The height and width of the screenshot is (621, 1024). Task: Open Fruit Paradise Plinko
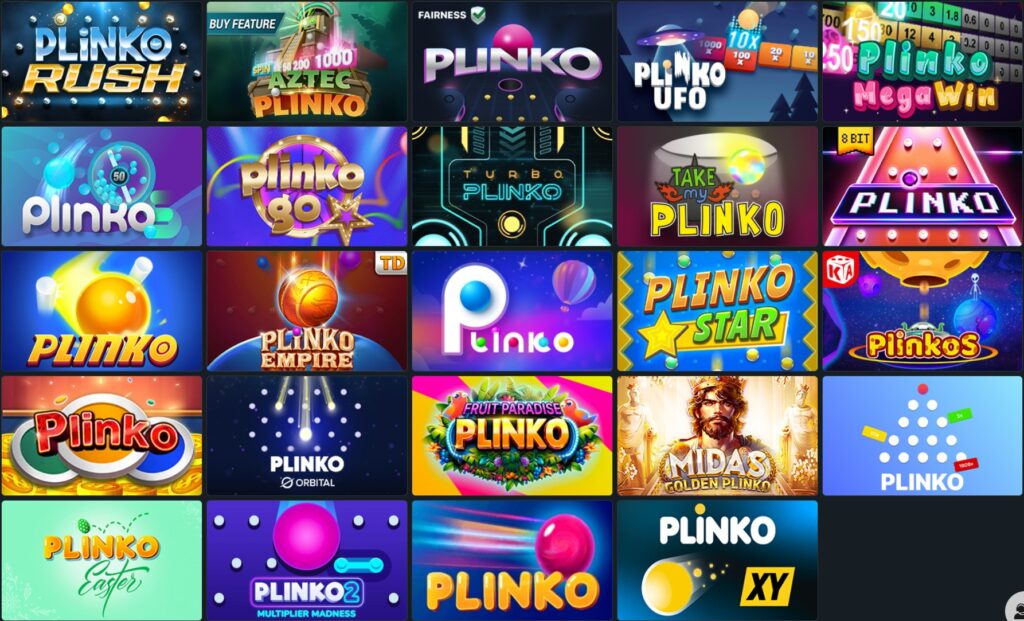(511, 436)
